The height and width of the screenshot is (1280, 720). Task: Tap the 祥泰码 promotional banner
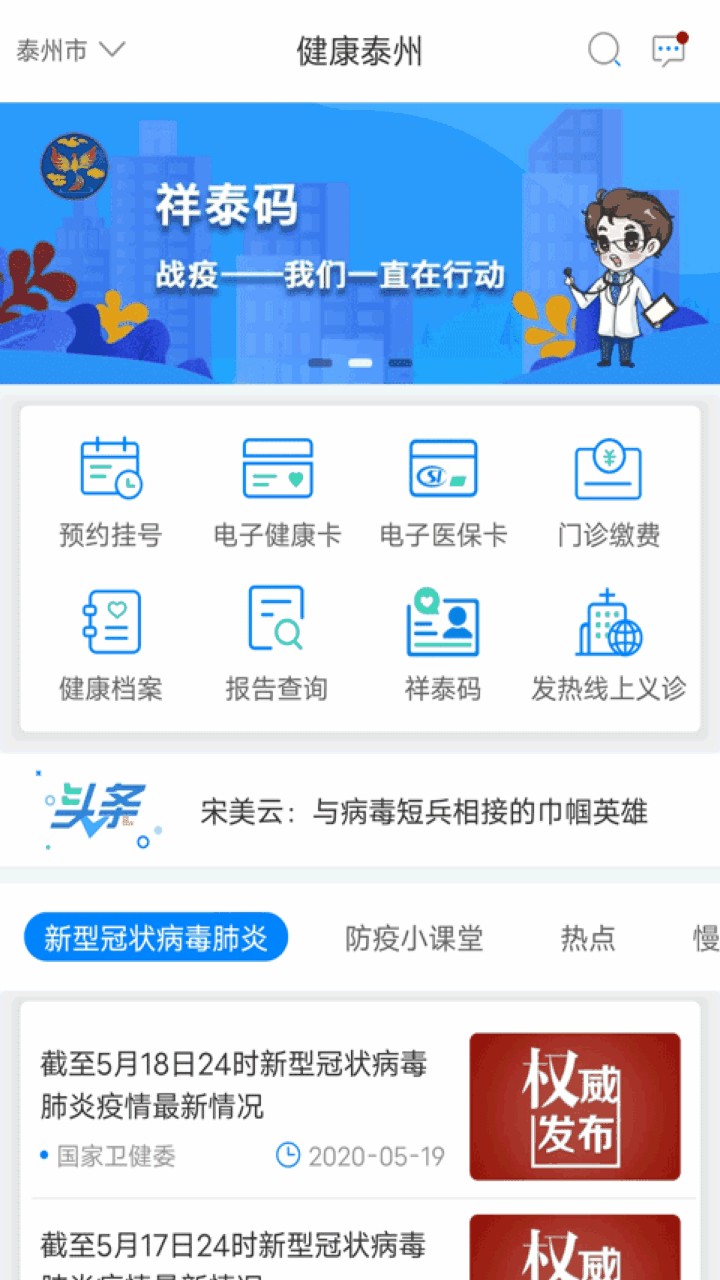[x=360, y=240]
